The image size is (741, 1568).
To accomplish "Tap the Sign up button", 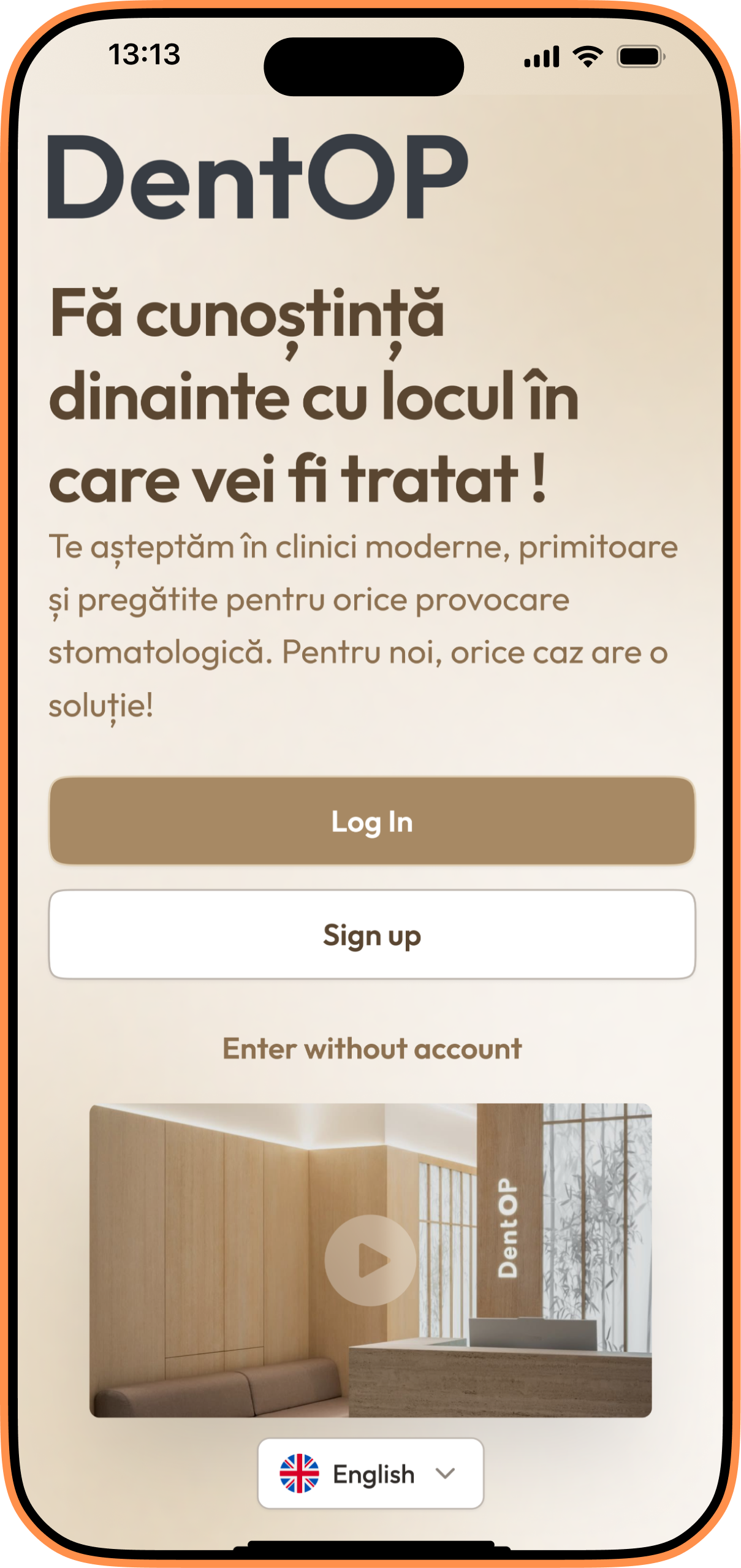I will click(371, 935).
